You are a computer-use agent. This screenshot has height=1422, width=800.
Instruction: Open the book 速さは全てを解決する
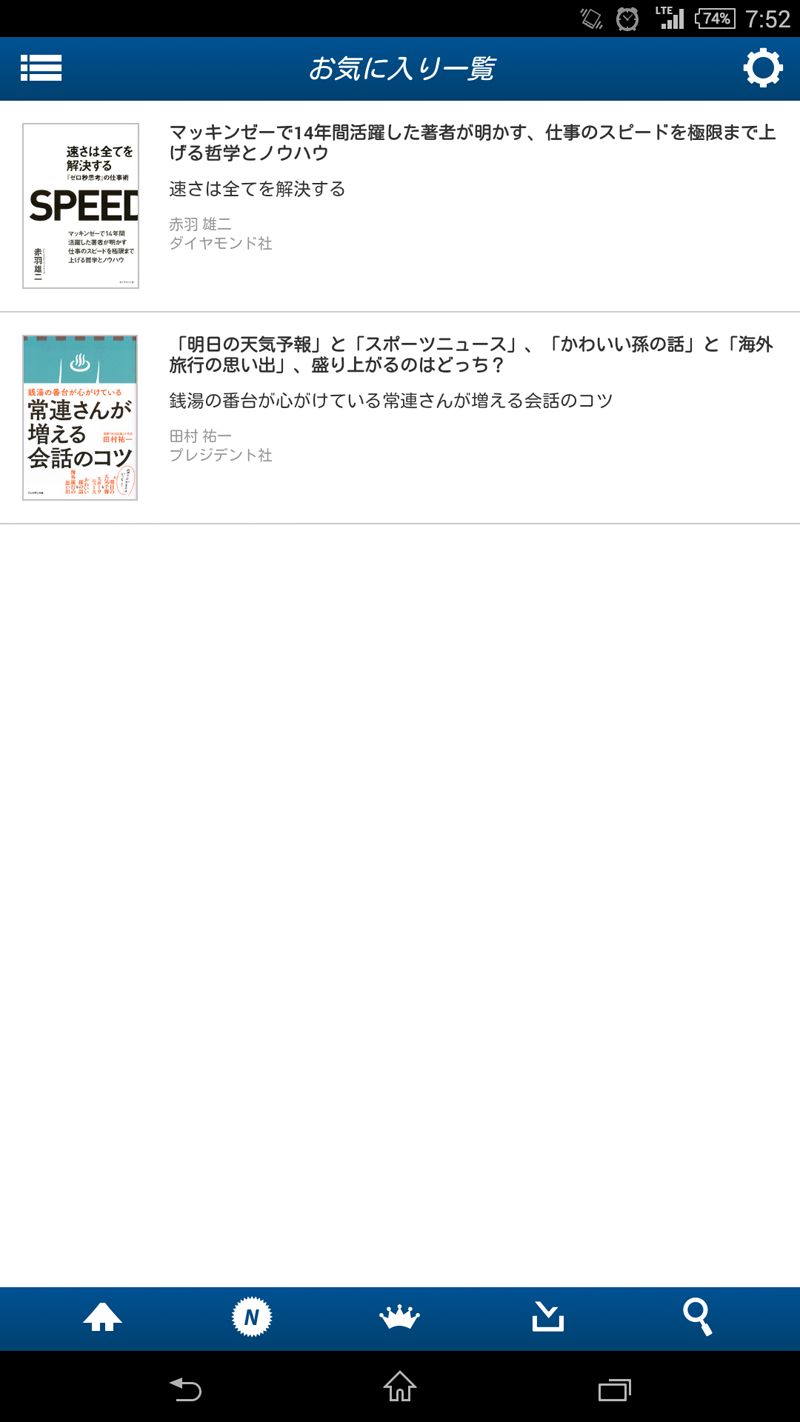point(400,207)
